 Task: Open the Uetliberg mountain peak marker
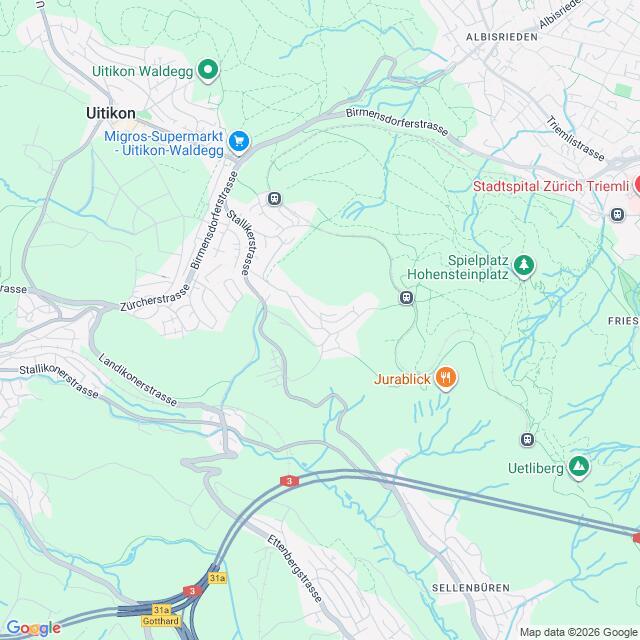coord(578,467)
